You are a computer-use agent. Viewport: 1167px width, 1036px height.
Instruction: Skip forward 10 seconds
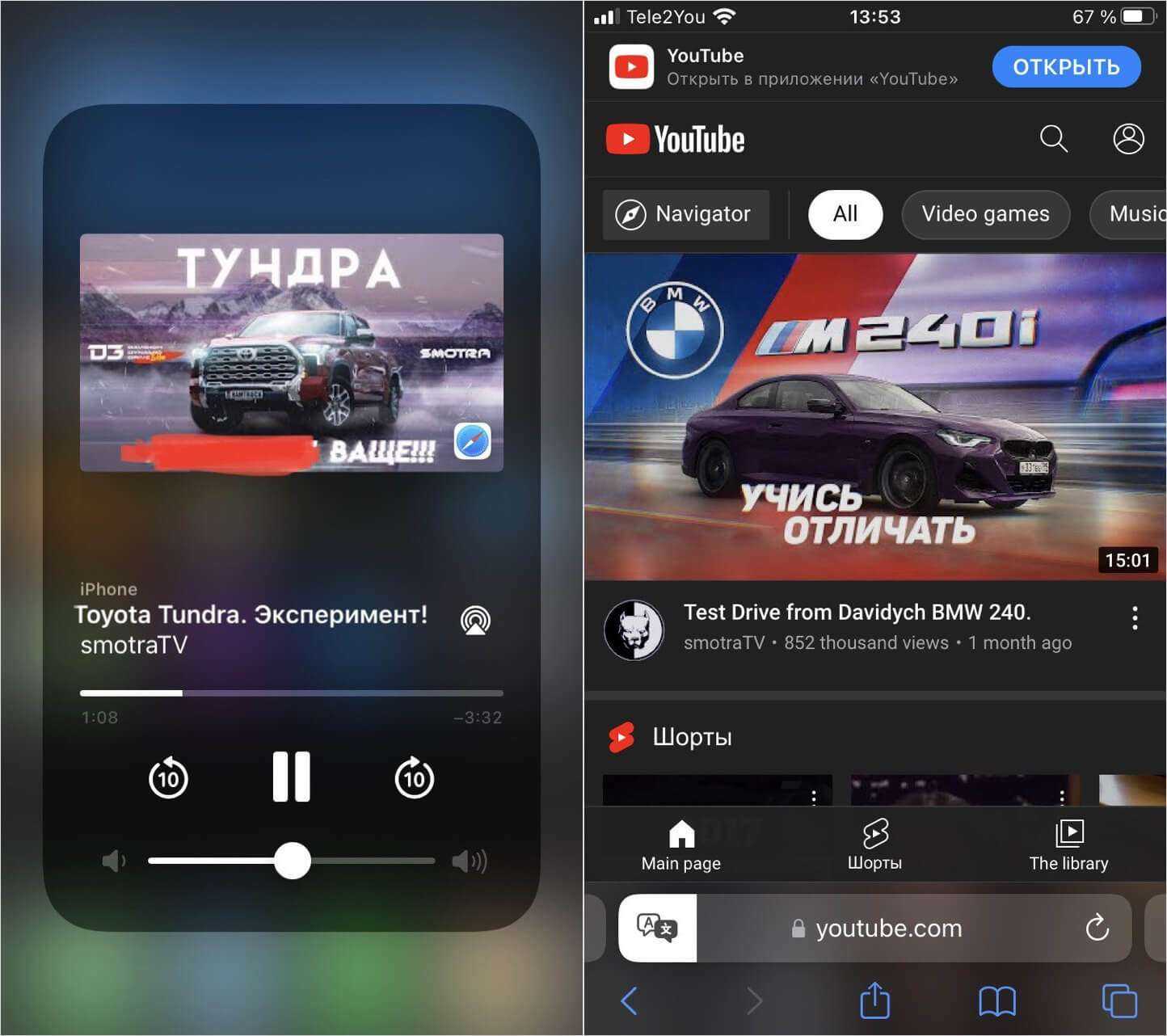(x=415, y=778)
